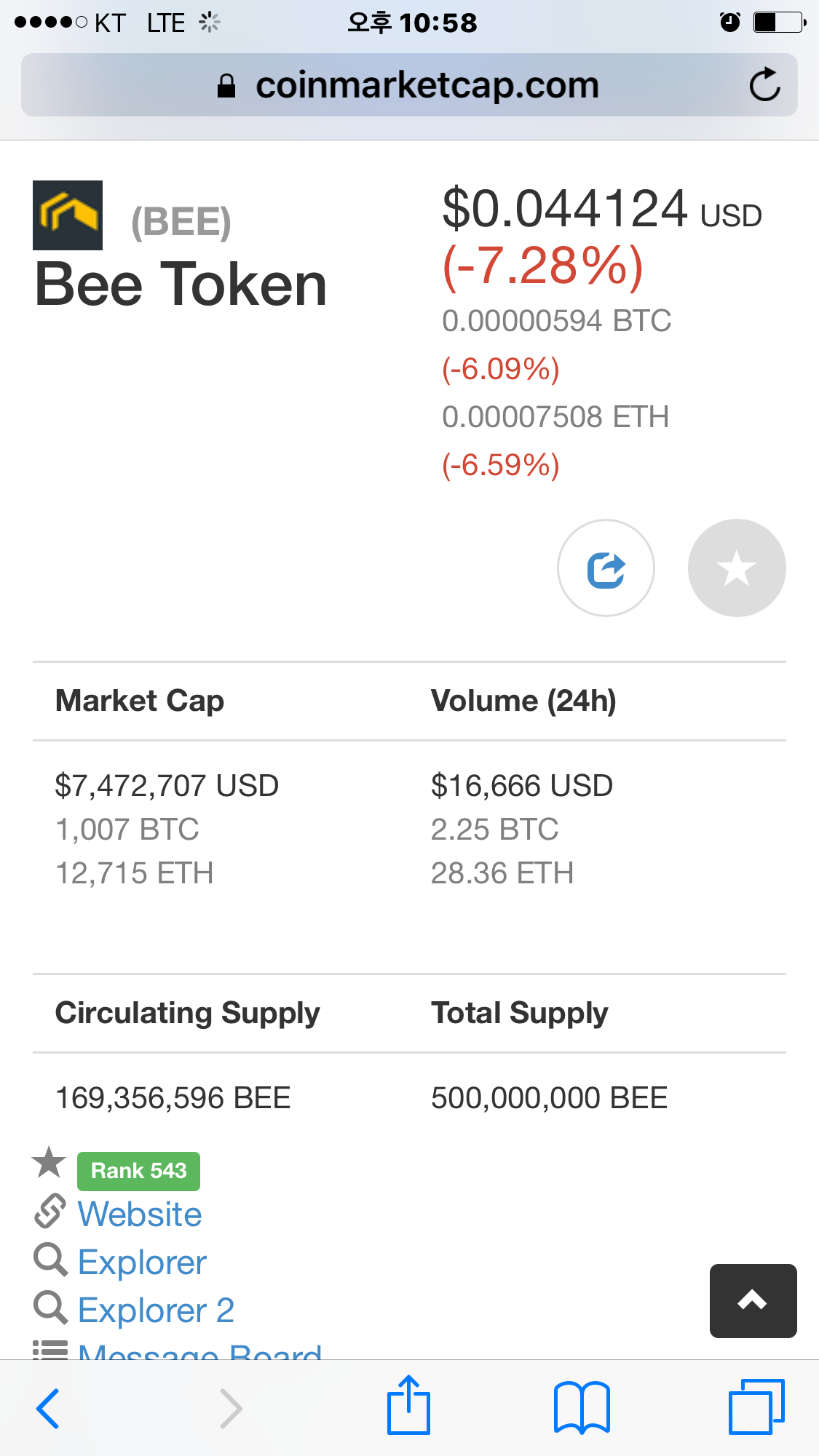This screenshot has width=819, height=1456.
Task: Share Bee Token via the round share button
Action: (606, 568)
